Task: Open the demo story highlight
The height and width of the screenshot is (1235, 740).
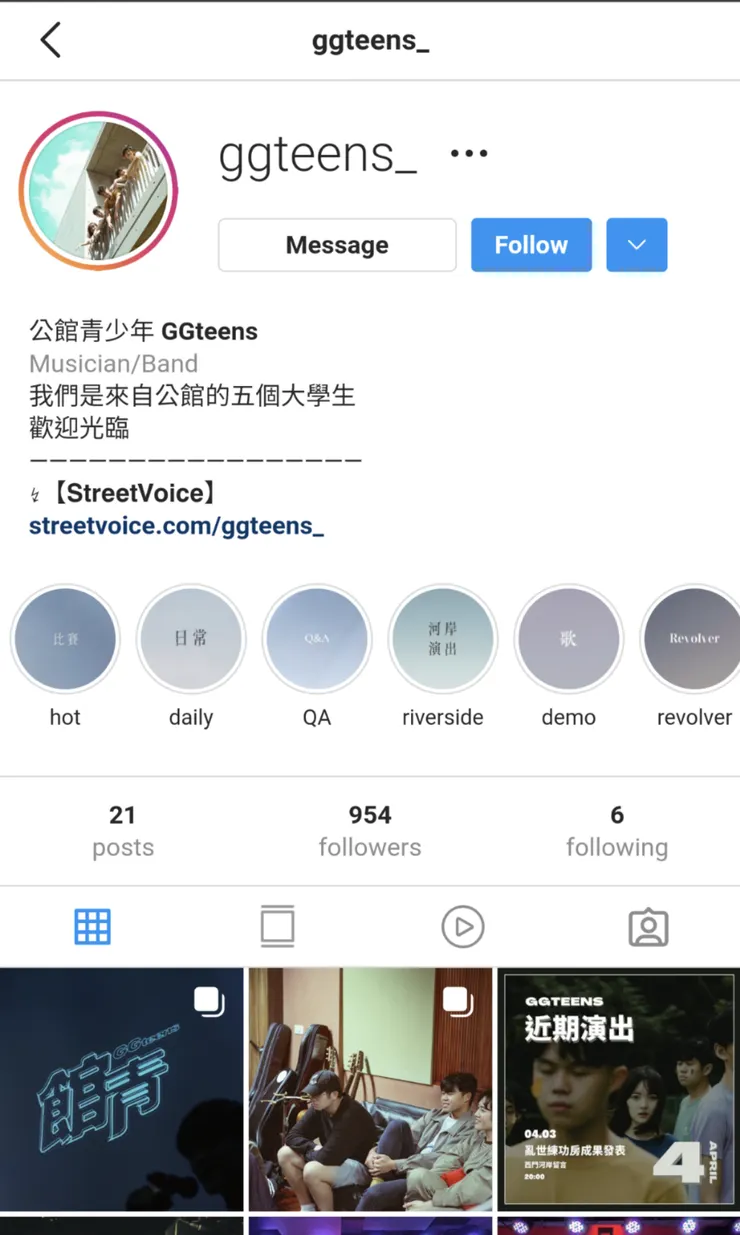Action: point(568,639)
